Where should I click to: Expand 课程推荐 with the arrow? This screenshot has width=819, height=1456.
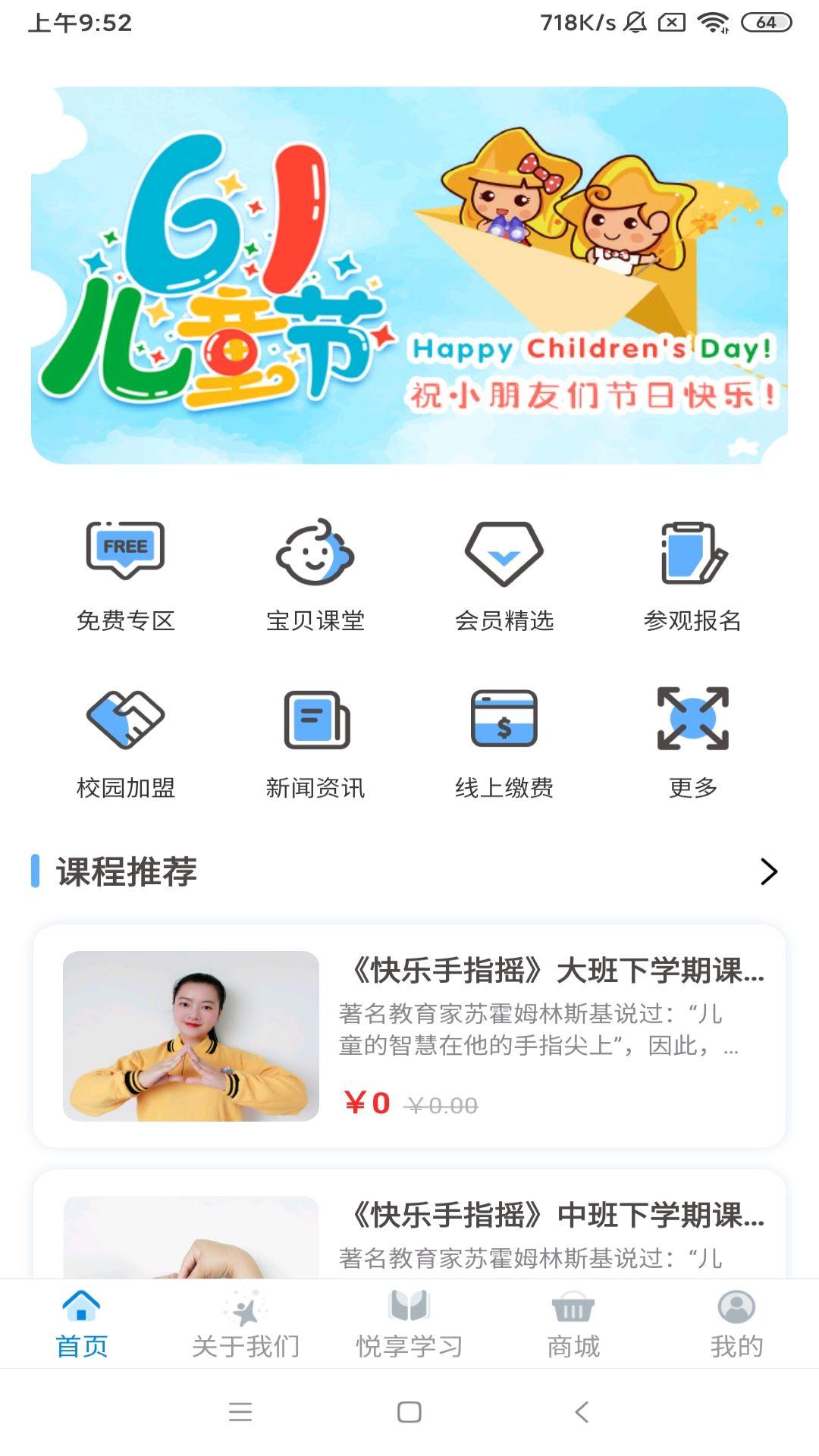768,872
